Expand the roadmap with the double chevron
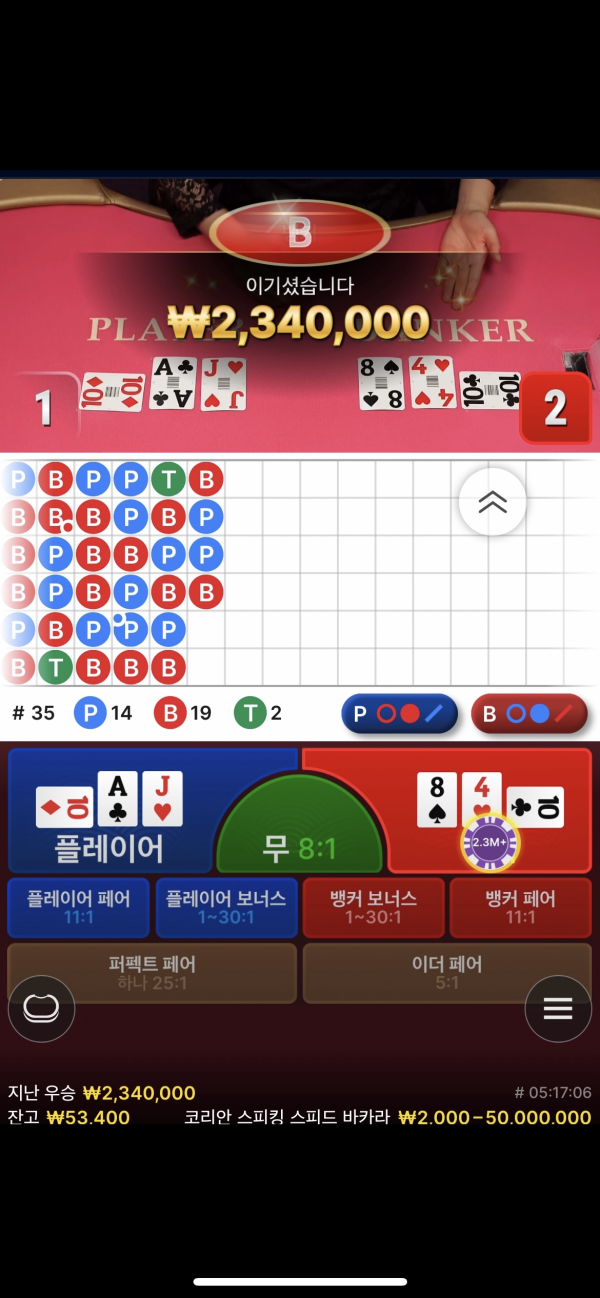The image size is (600, 1298). tap(492, 503)
